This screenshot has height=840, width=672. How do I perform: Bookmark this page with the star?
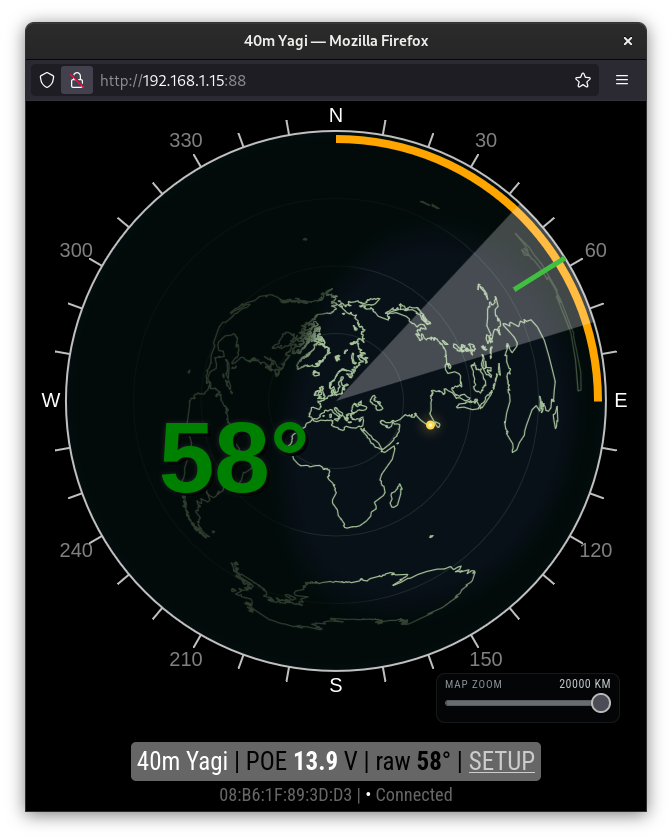583,80
